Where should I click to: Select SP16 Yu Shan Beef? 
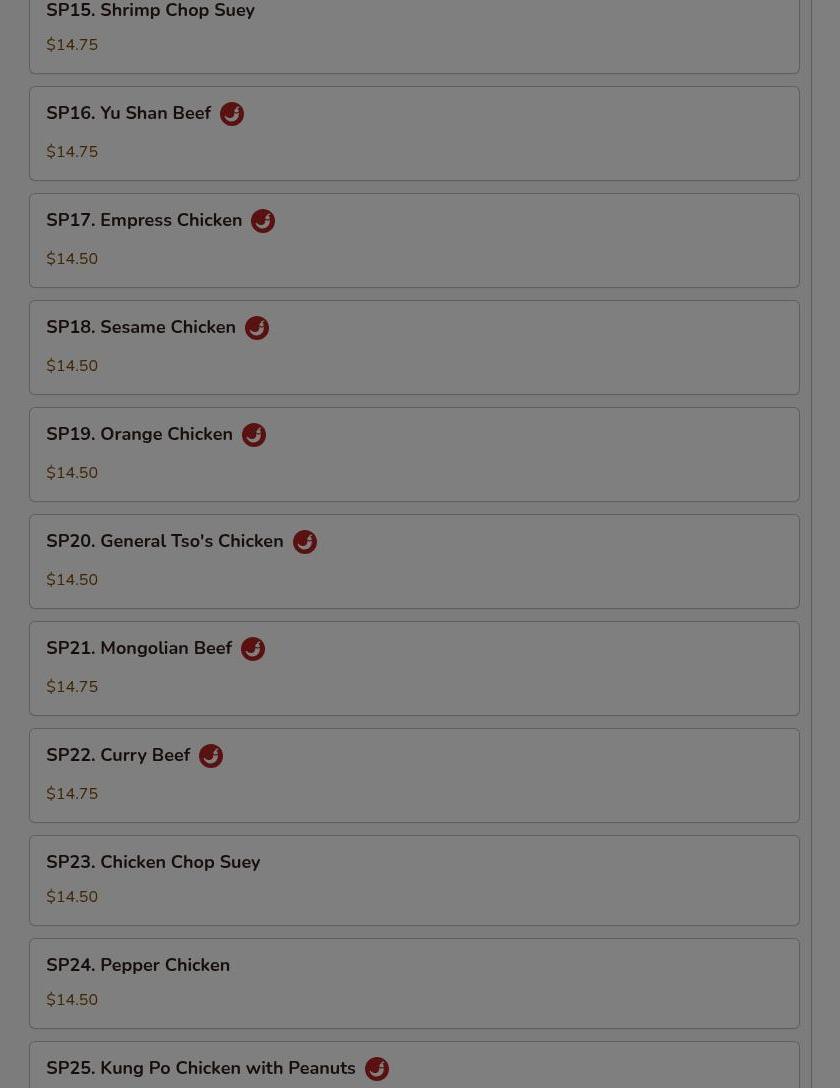click(414, 133)
